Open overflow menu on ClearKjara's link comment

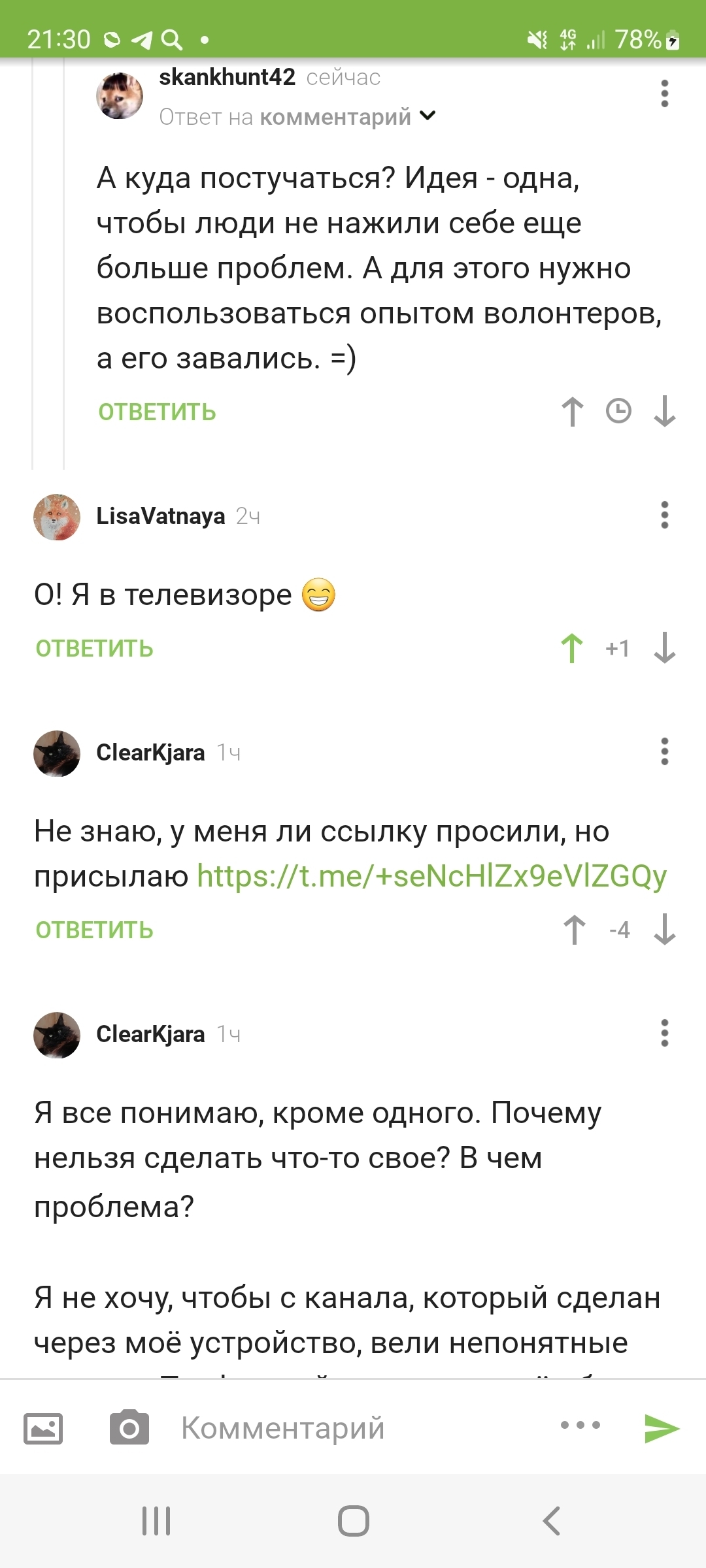pos(664,751)
